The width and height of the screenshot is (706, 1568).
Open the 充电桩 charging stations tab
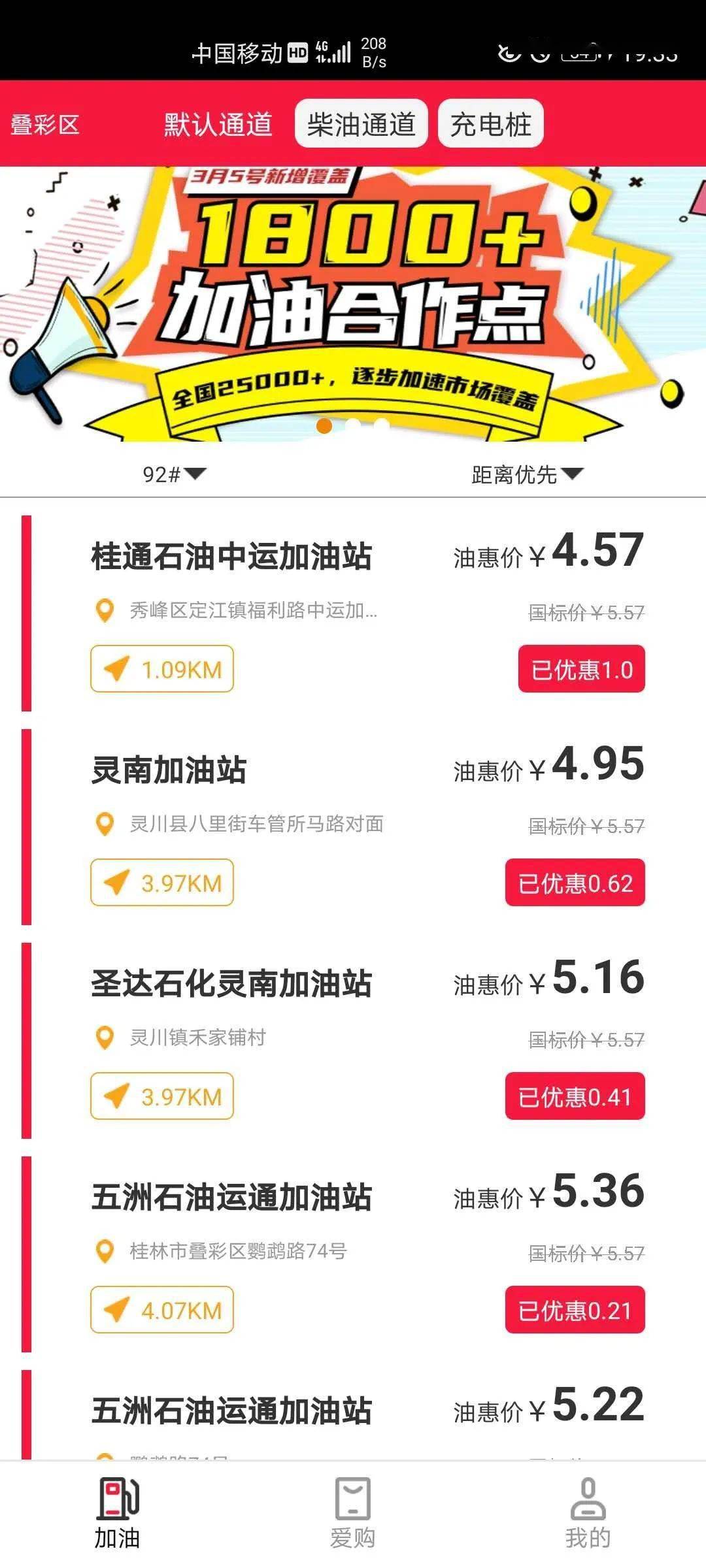point(490,124)
